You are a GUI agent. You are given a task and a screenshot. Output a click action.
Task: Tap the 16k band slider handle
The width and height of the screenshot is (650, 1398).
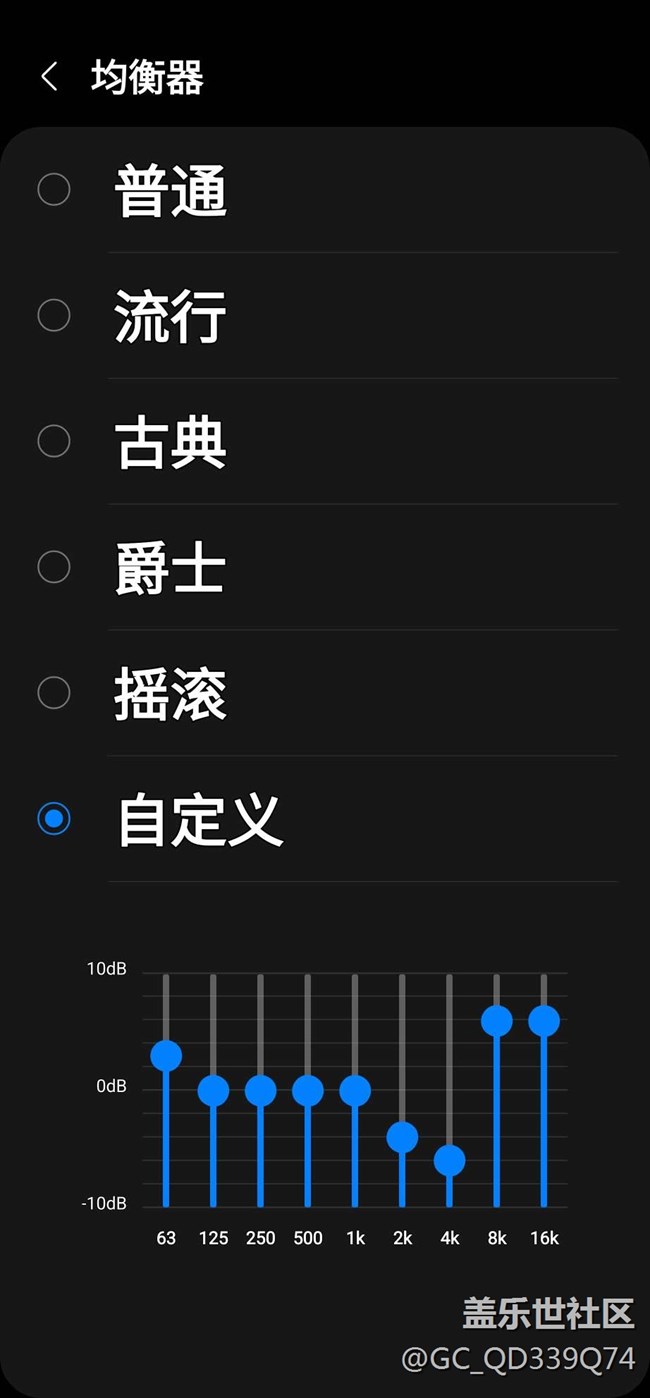tap(544, 1021)
